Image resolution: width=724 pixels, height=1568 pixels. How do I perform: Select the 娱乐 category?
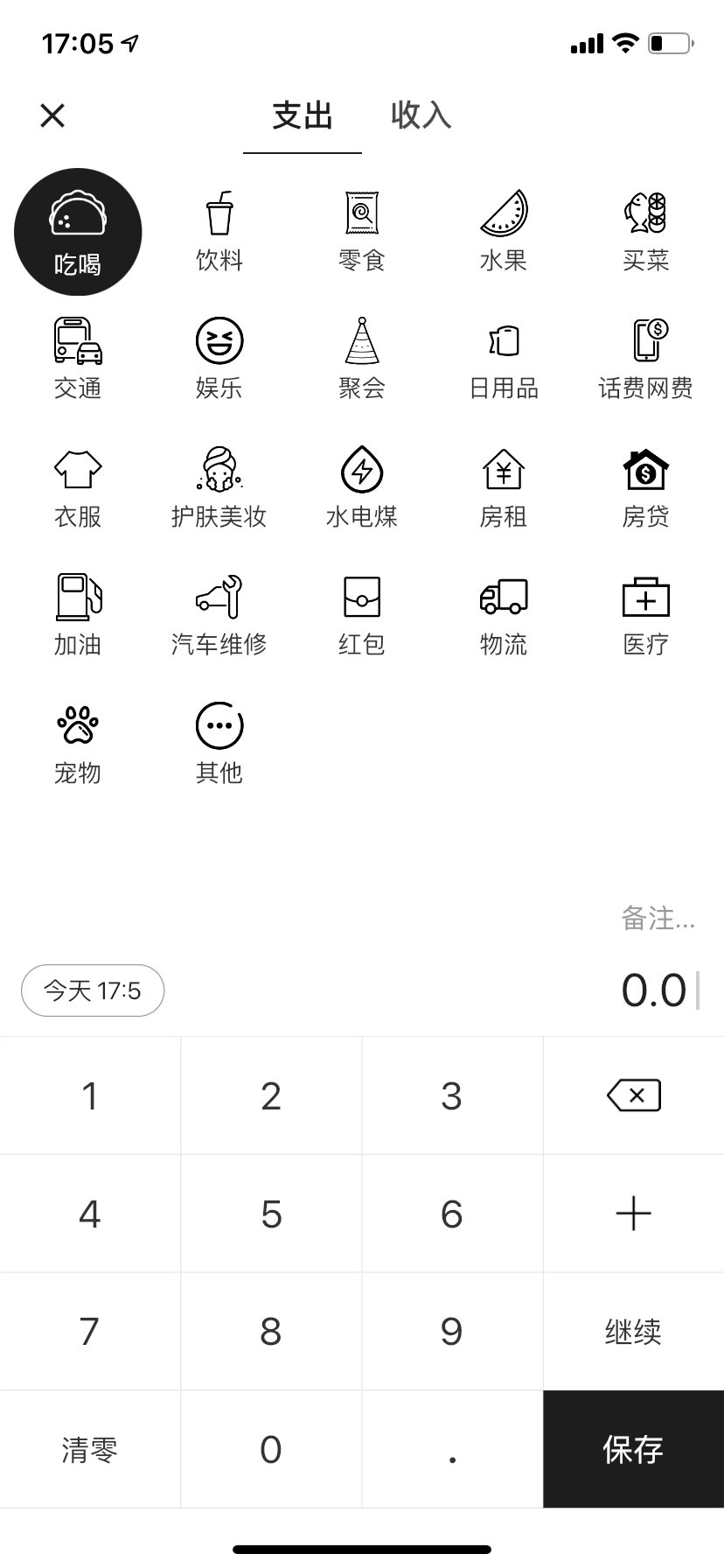pyautogui.click(x=219, y=359)
